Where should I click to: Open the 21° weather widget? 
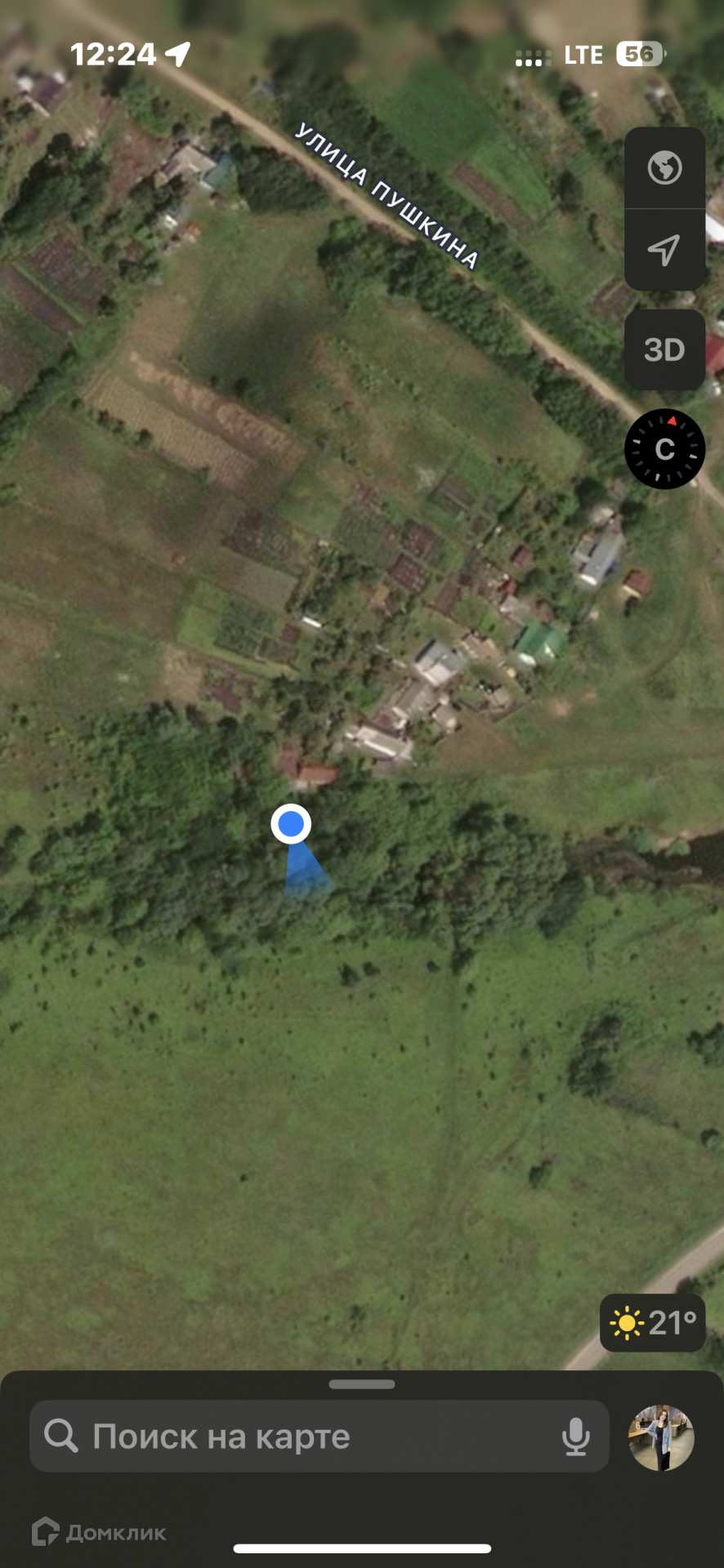[x=653, y=1322]
